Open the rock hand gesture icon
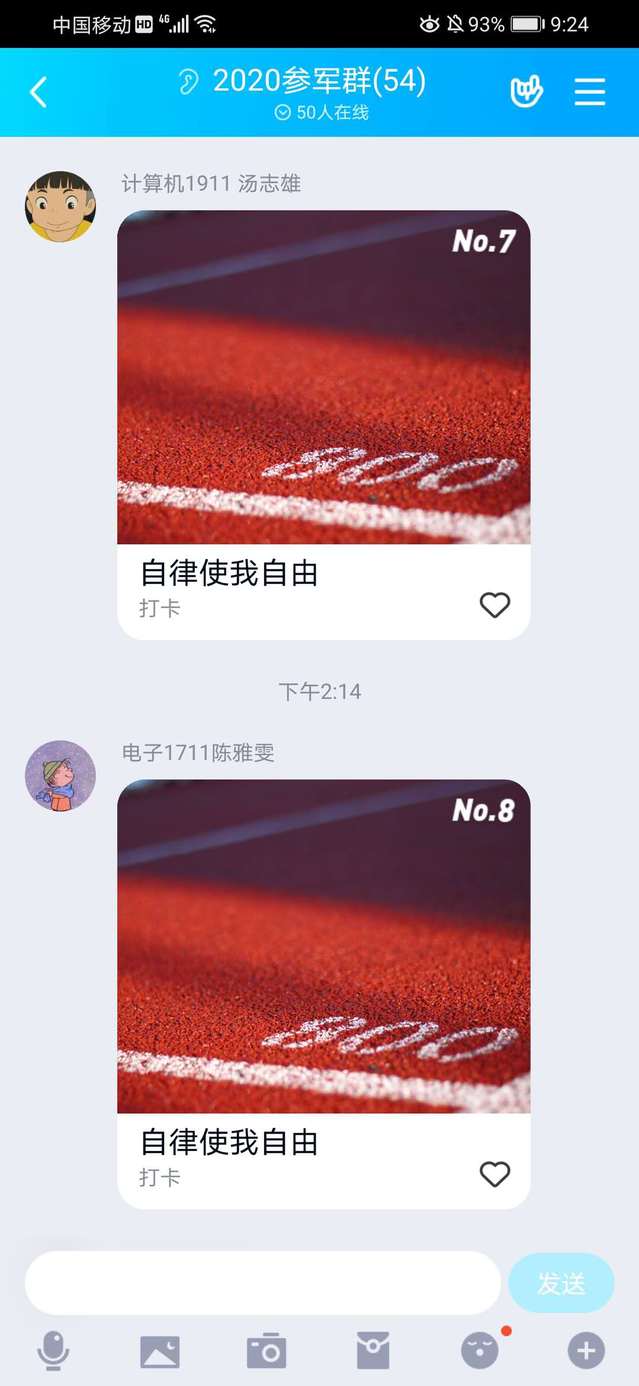639x1386 pixels. pyautogui.click(x=526, y=92)
